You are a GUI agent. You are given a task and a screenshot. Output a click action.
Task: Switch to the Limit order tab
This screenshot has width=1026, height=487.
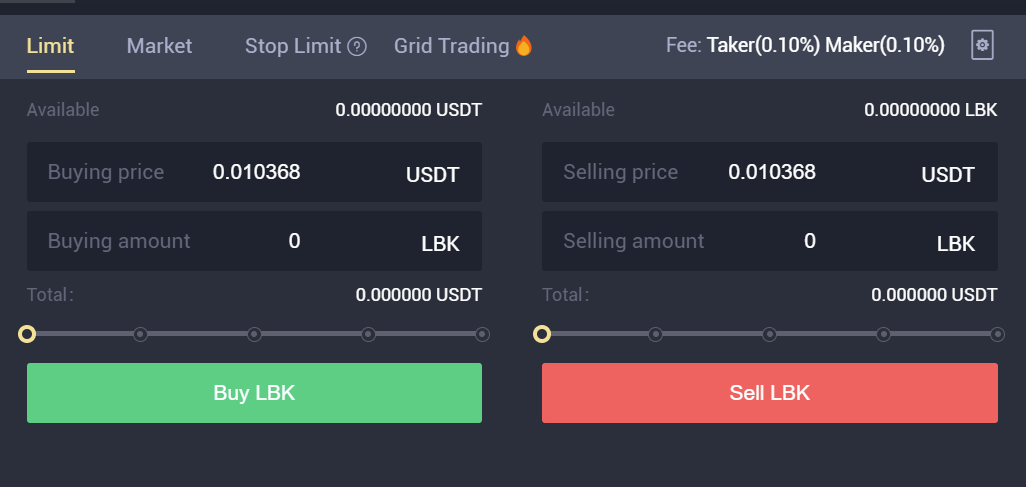tap(50, 46)
